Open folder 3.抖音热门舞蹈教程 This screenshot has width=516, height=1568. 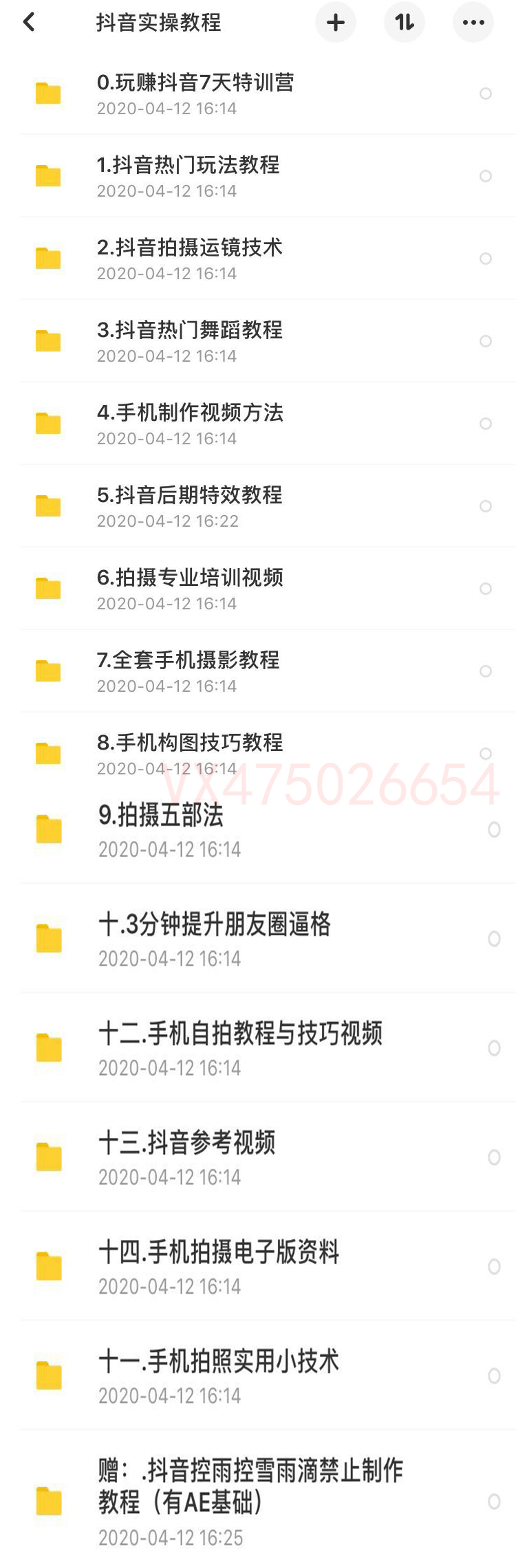[189, 331]
